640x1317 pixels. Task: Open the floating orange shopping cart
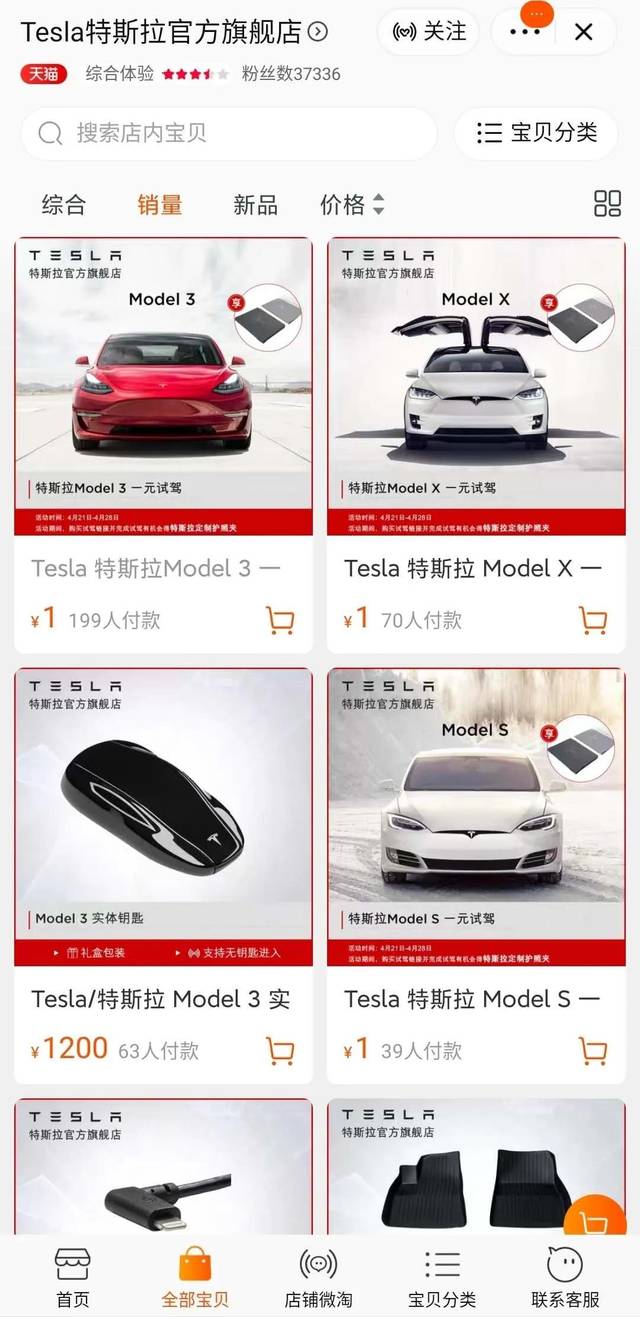(x=597, y=1226)
